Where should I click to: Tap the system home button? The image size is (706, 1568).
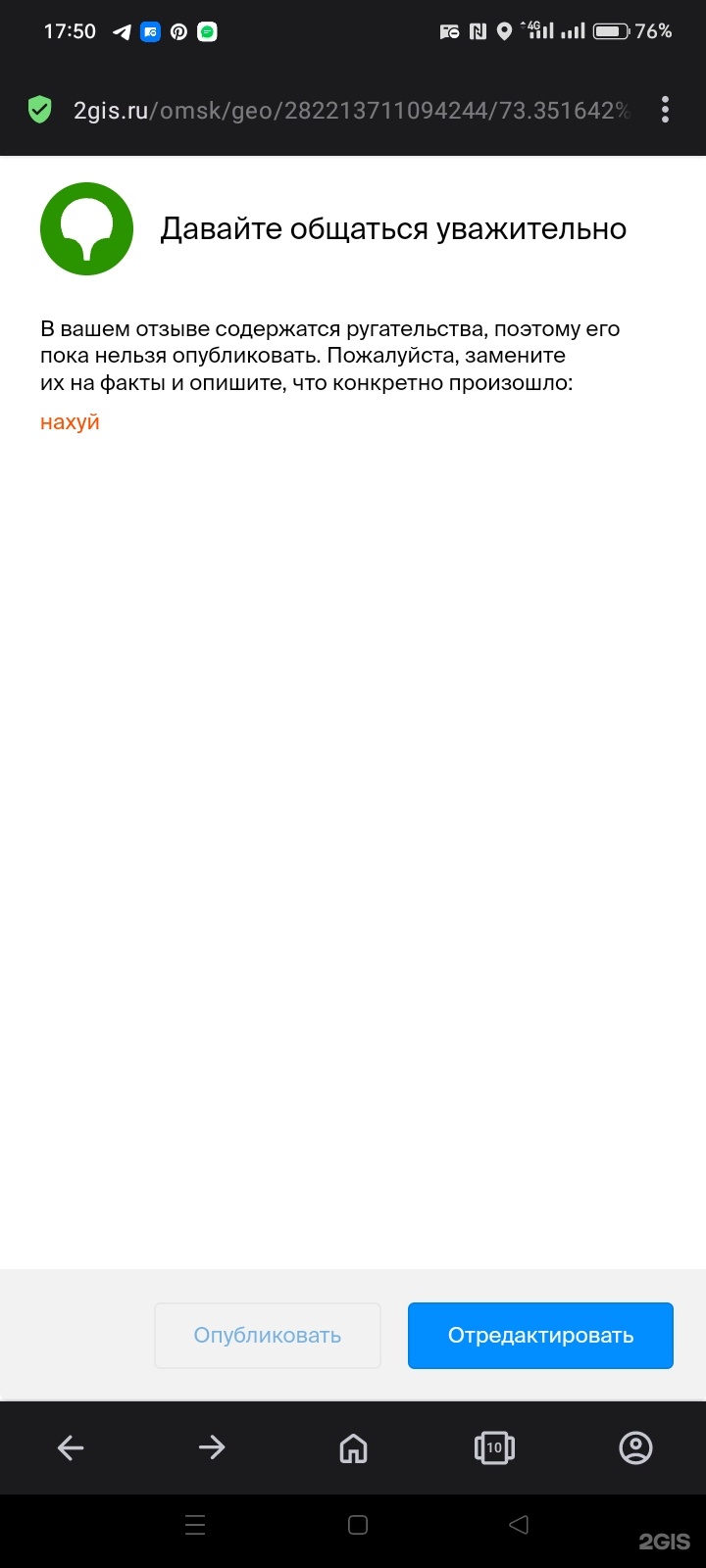click(358, 1525)
